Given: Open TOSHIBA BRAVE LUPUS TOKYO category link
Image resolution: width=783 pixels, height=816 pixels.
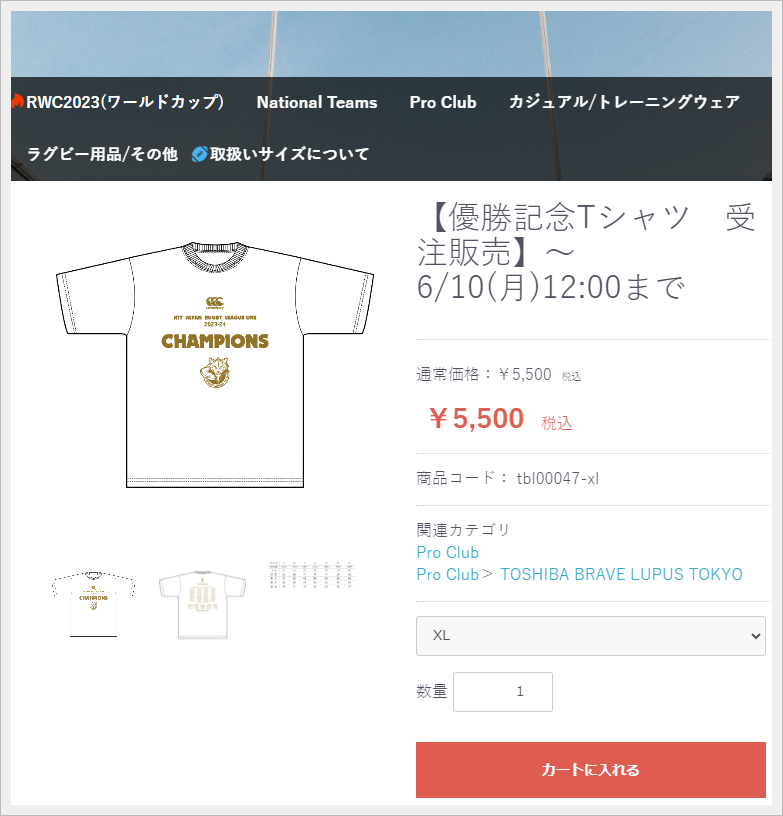Looking at the screenshot, I should [621, 574].
